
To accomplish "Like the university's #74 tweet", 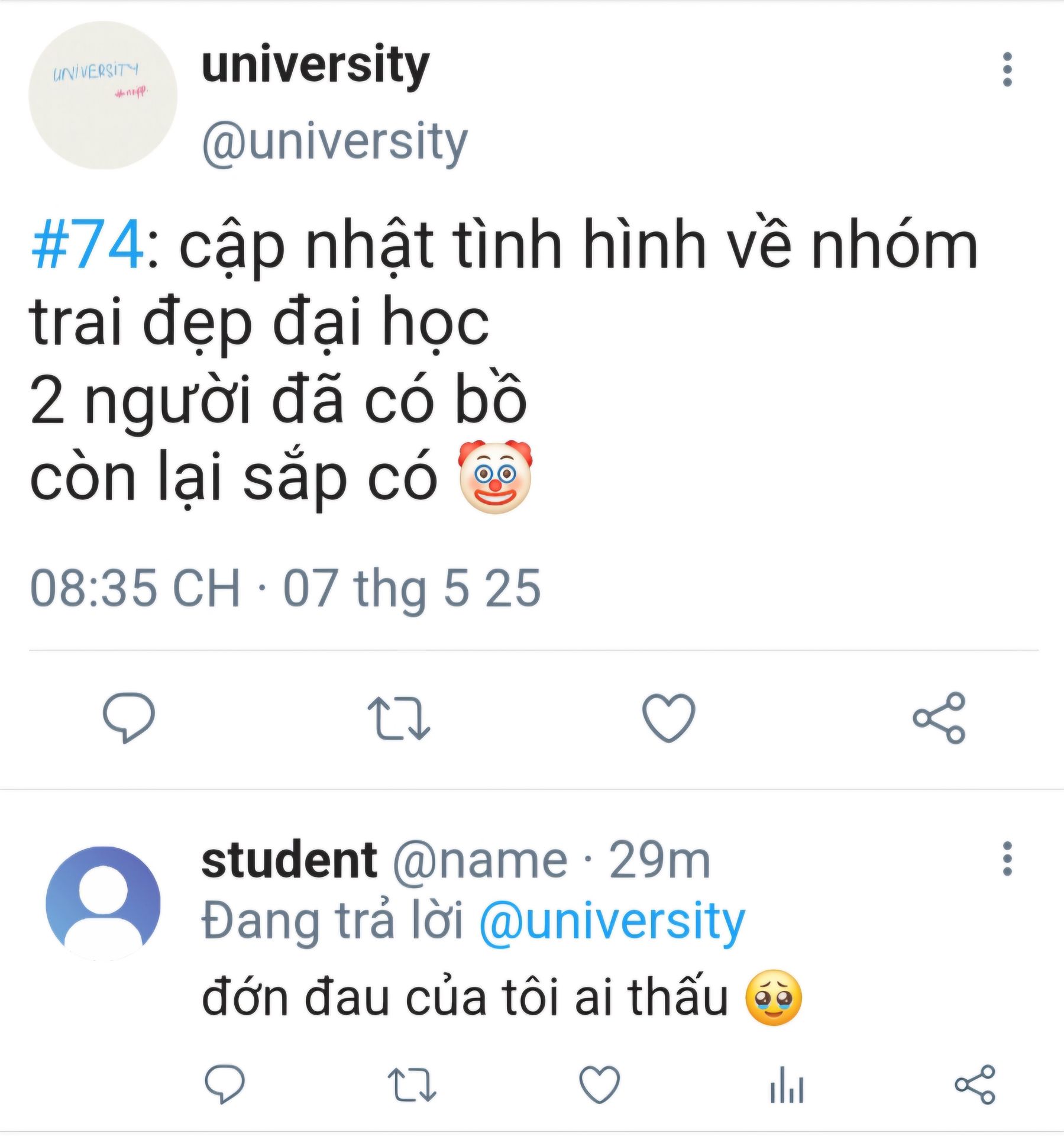I will click(668, 718).
